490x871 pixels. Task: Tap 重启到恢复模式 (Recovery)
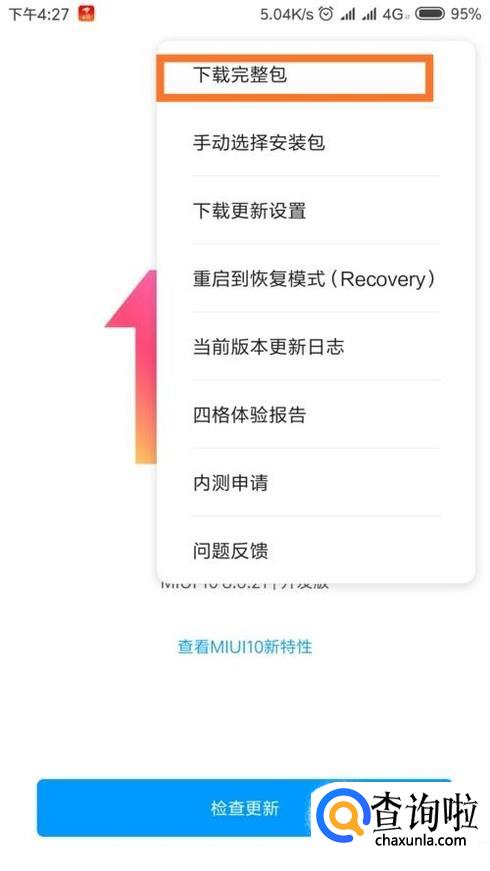pyautogui.click(x=316, y=278)
